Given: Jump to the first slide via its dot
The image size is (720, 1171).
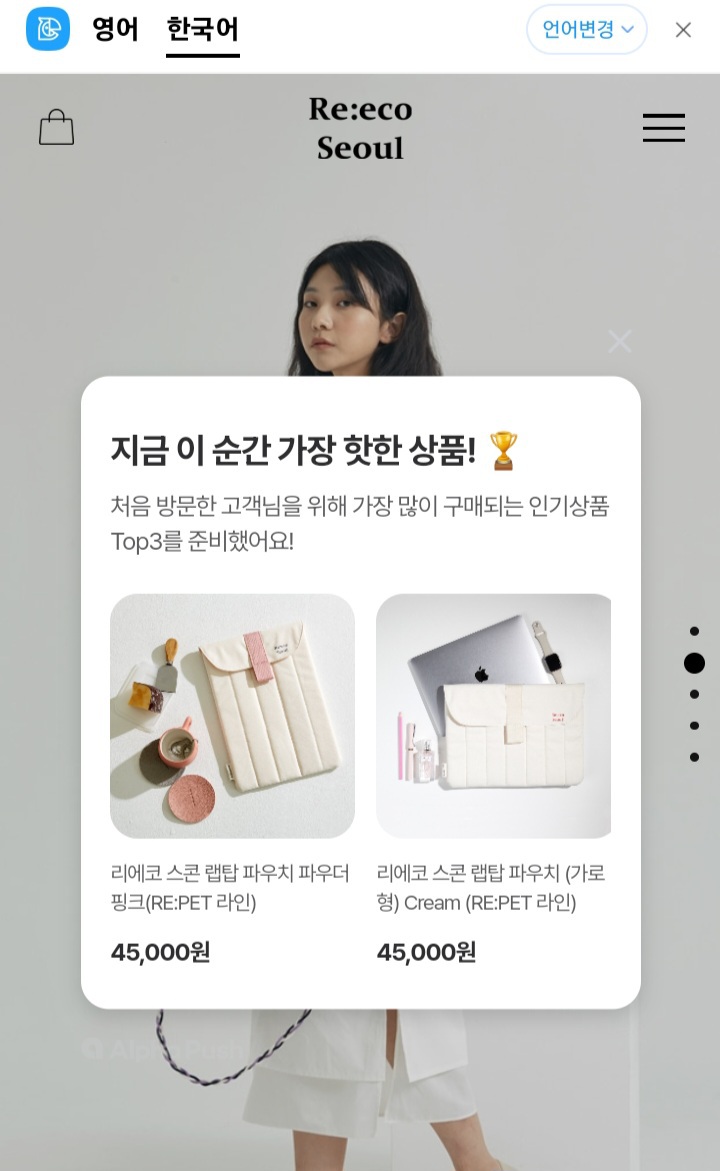Looking at the screenshot, I should pyautogui.click(x=695, y=630).
